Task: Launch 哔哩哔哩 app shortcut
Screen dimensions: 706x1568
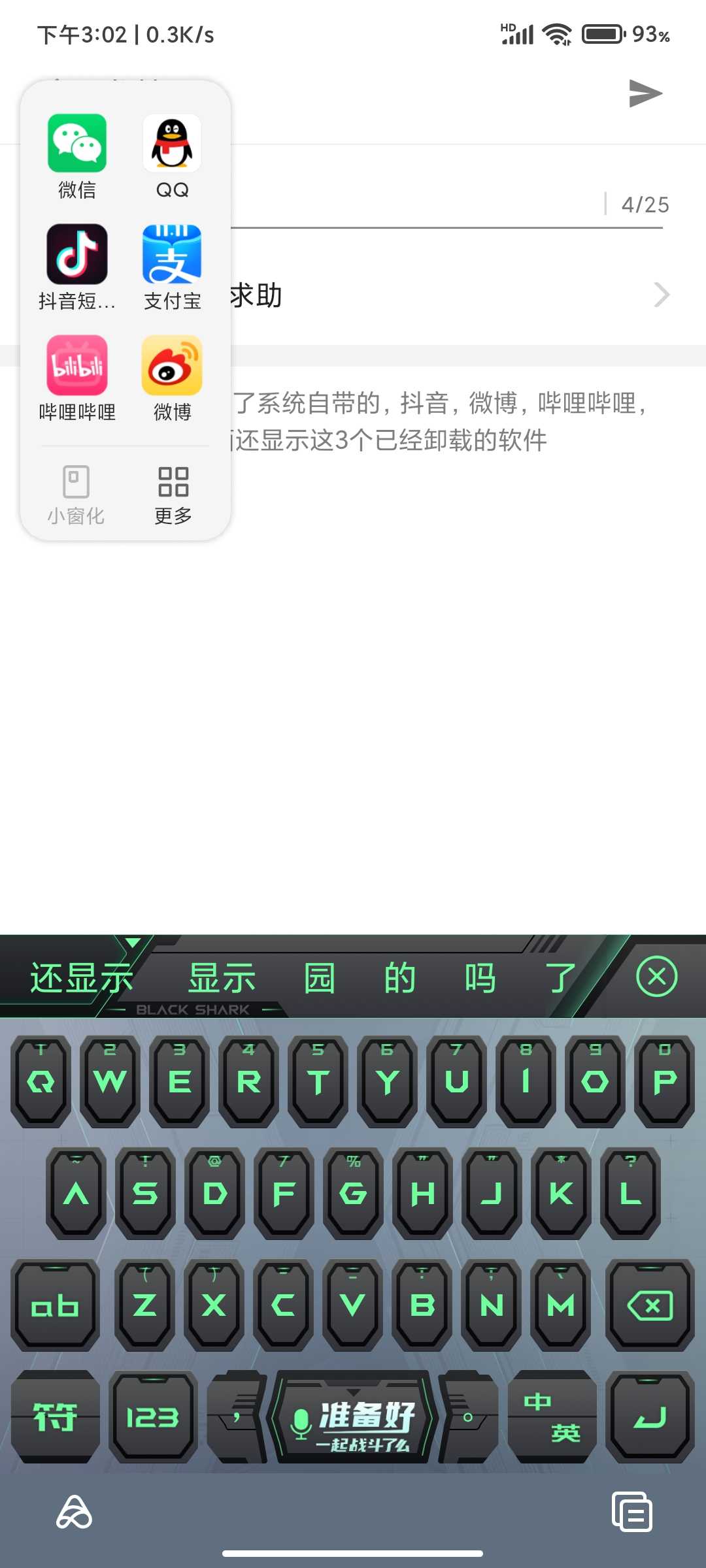Action: coord(77,378)
